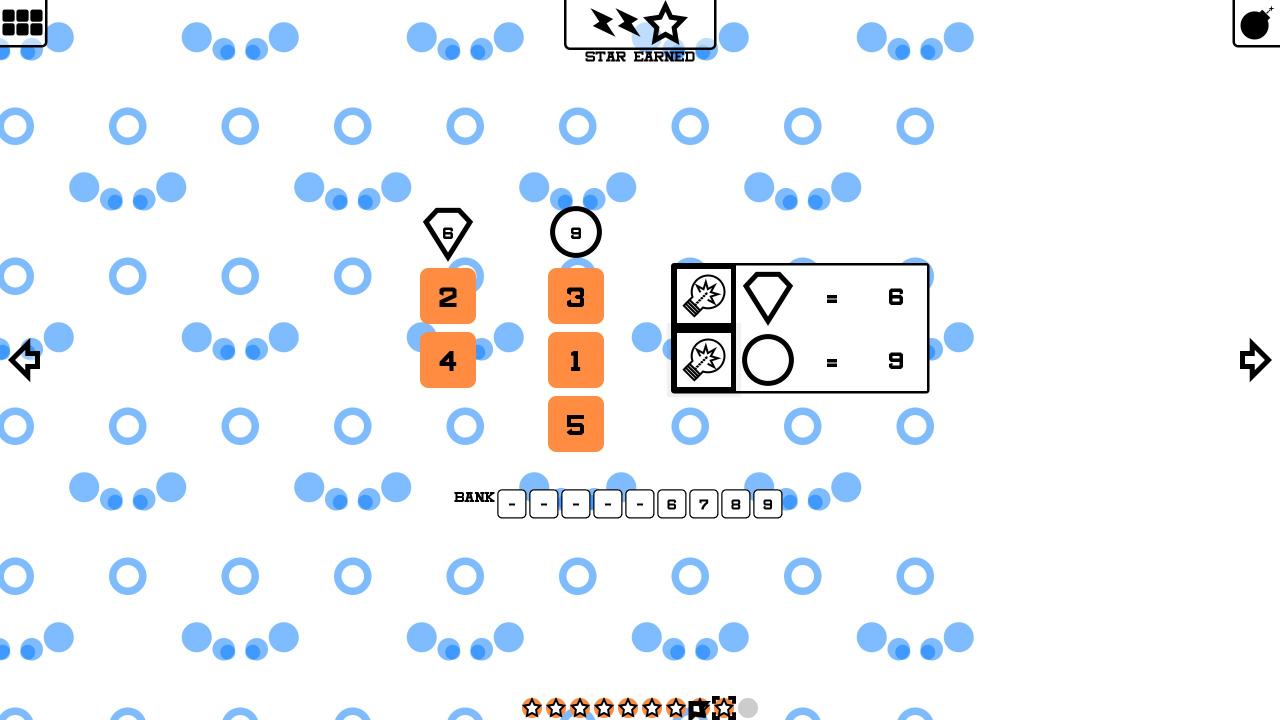Viewport: 1280px width, 720px height.
Task: Pick number 7 from the bank
Action: (703, 504)
